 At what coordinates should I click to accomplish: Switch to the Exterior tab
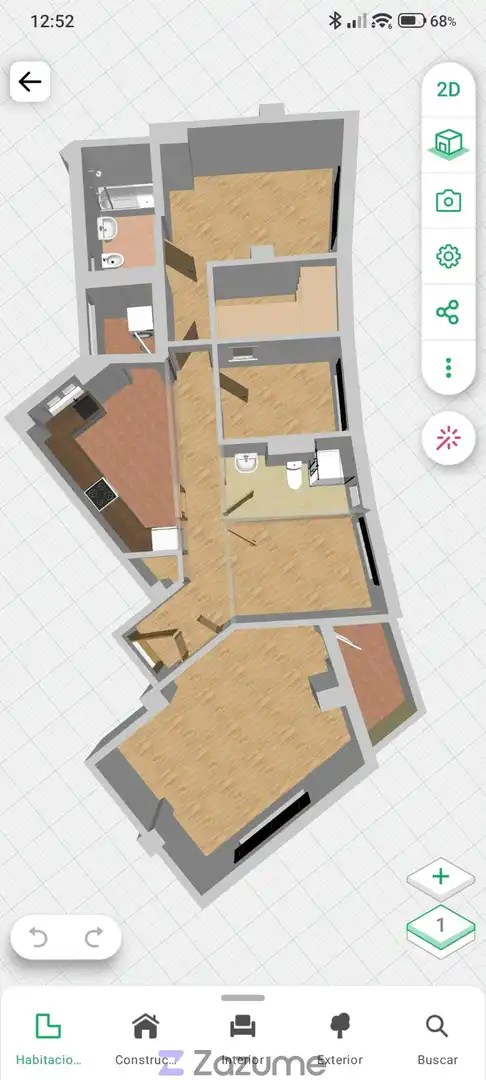340,1039
